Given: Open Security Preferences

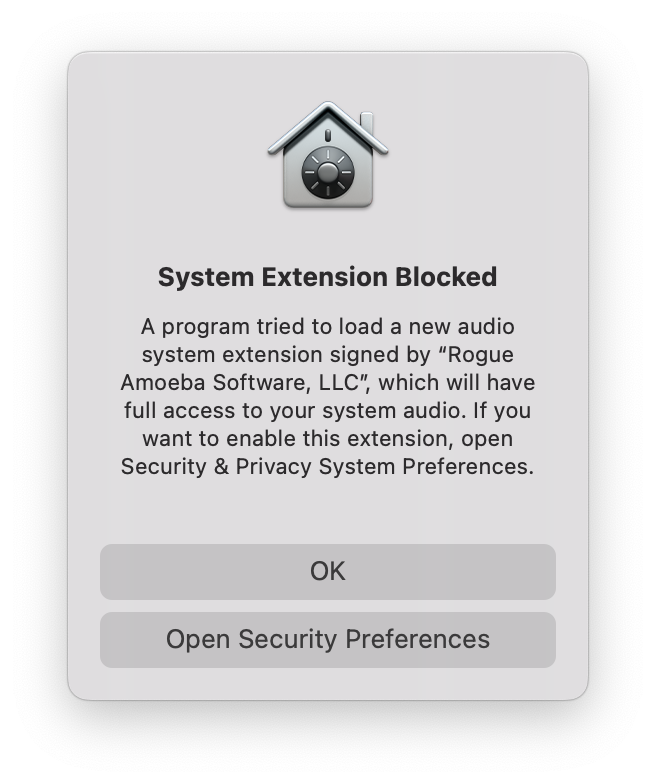Looking at the screenshot, I should point(327,639).
